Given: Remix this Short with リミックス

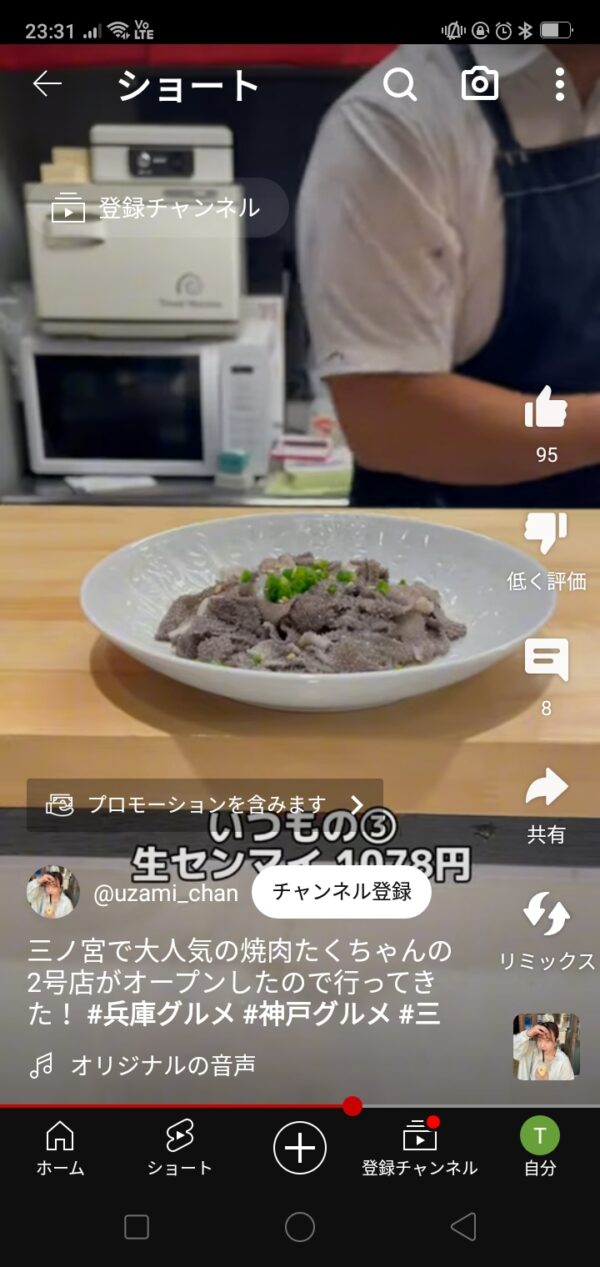Looking at the screenshot, I should tap(546, 915).
